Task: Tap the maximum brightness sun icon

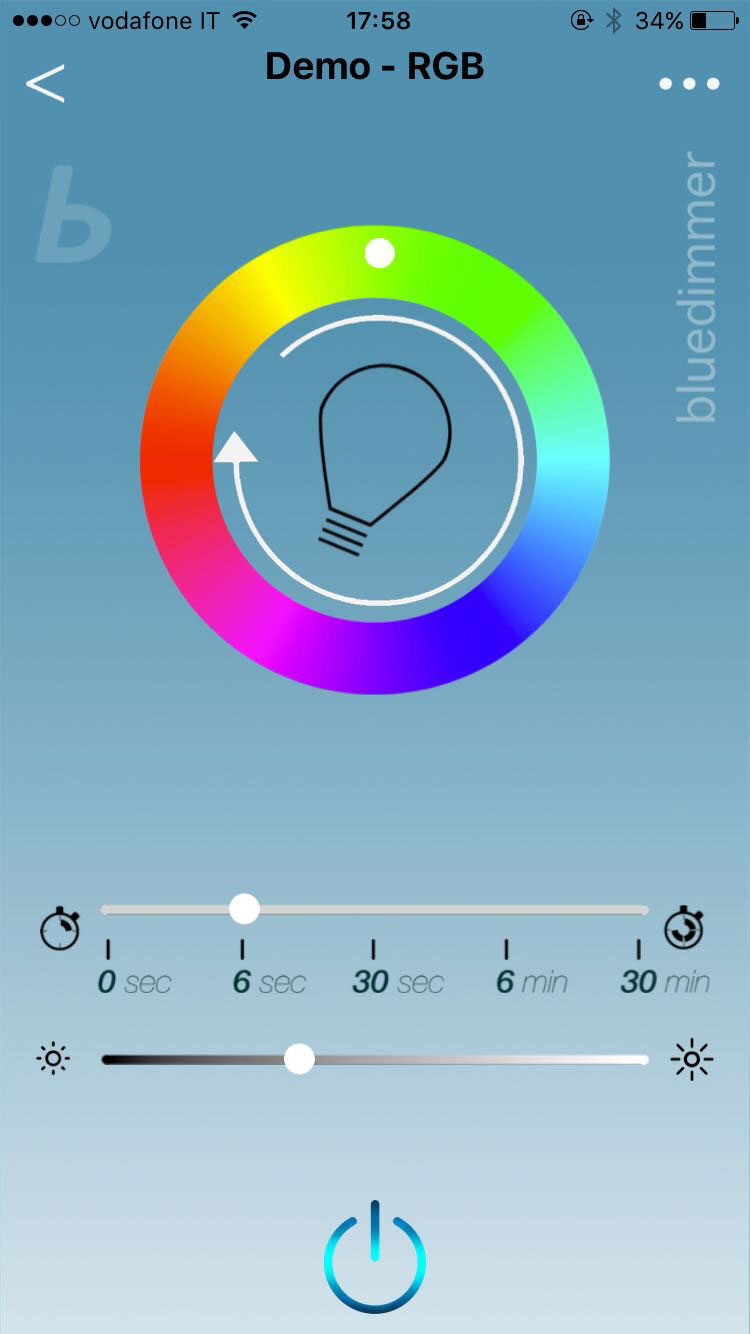Action: click(x=692, y=1059)
